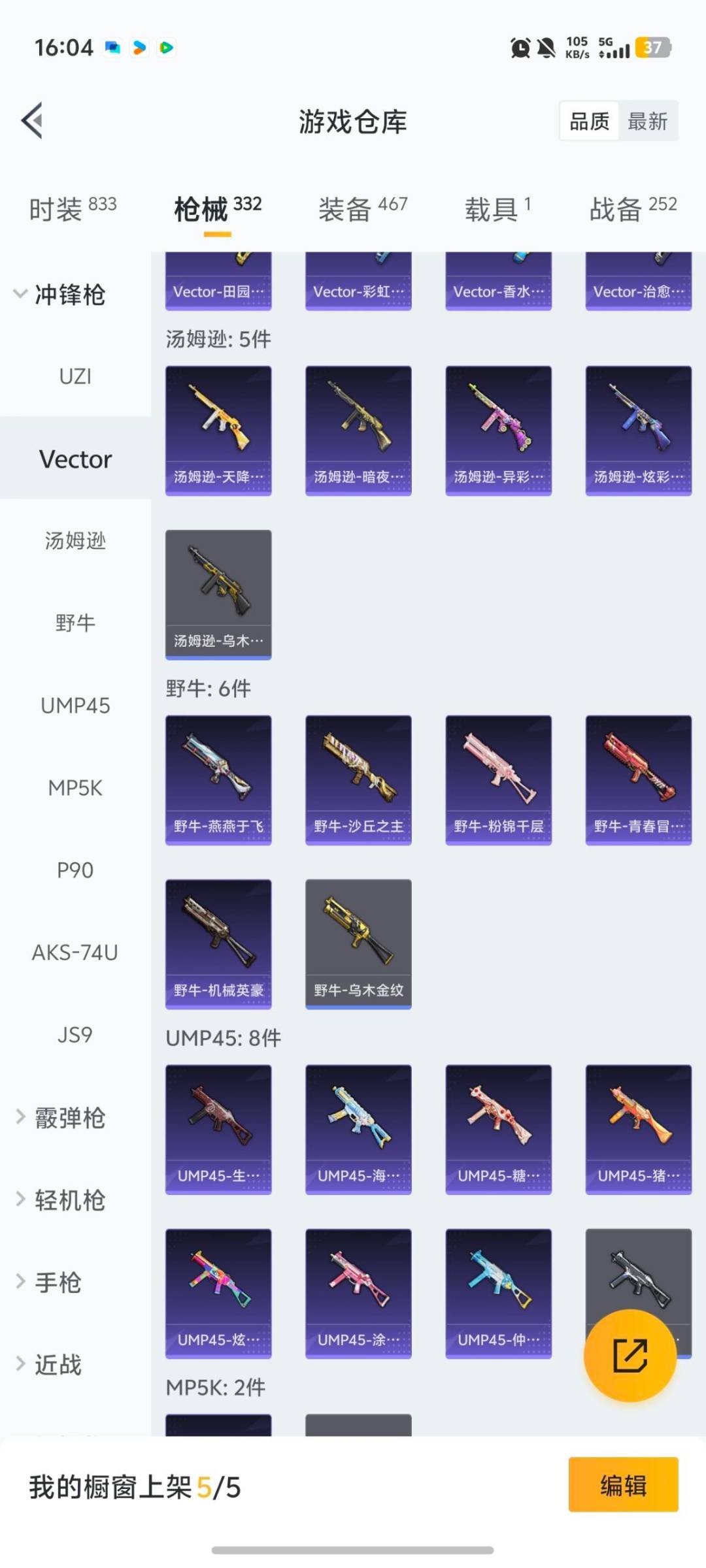This screenshot has height=1568, width=706.
Task: Tap the back arrow at top left
Action: point(31,122)
